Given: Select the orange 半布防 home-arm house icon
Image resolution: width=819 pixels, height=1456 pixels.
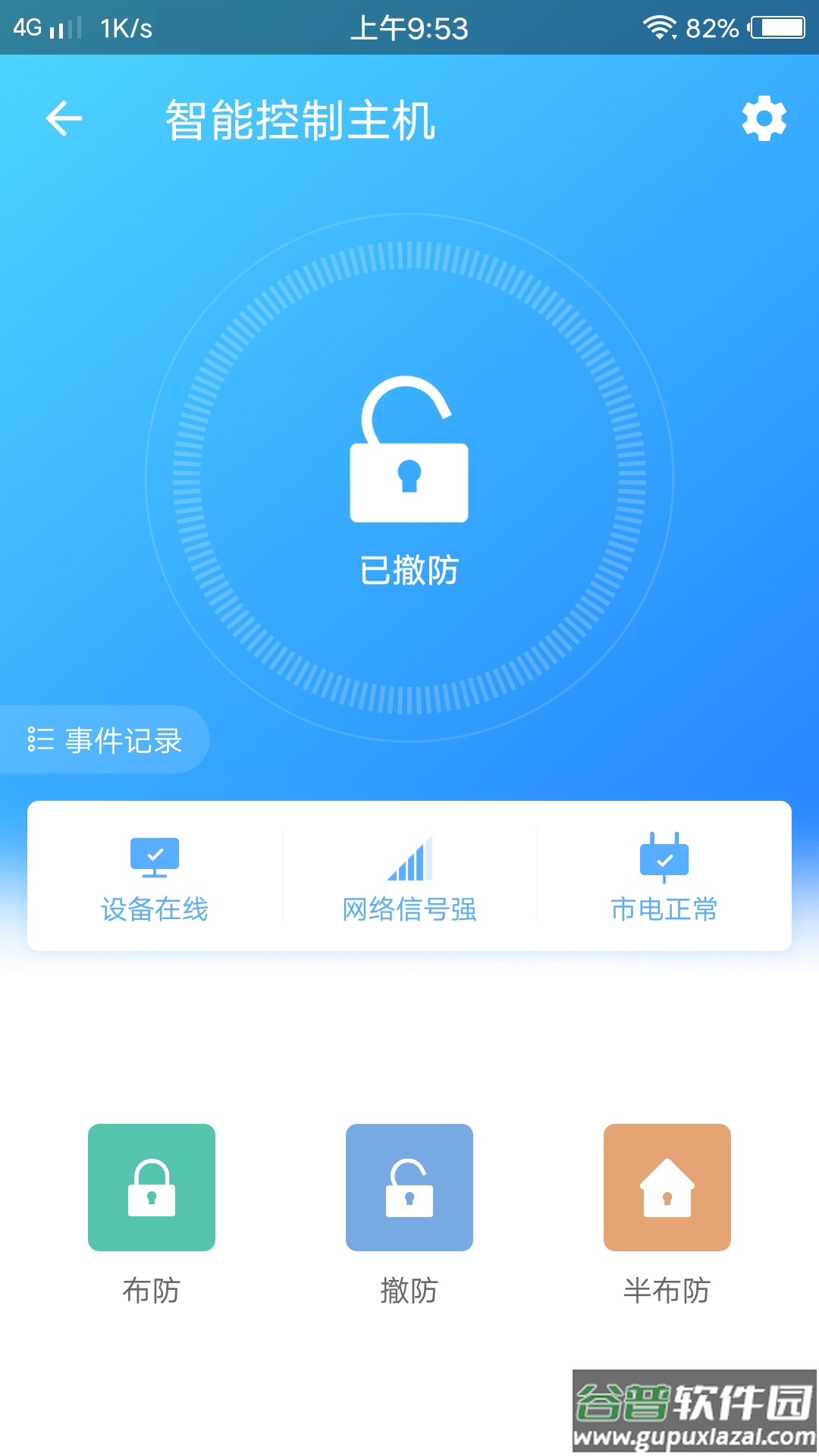Looking at the screenshot, I should pos(667,1188).
